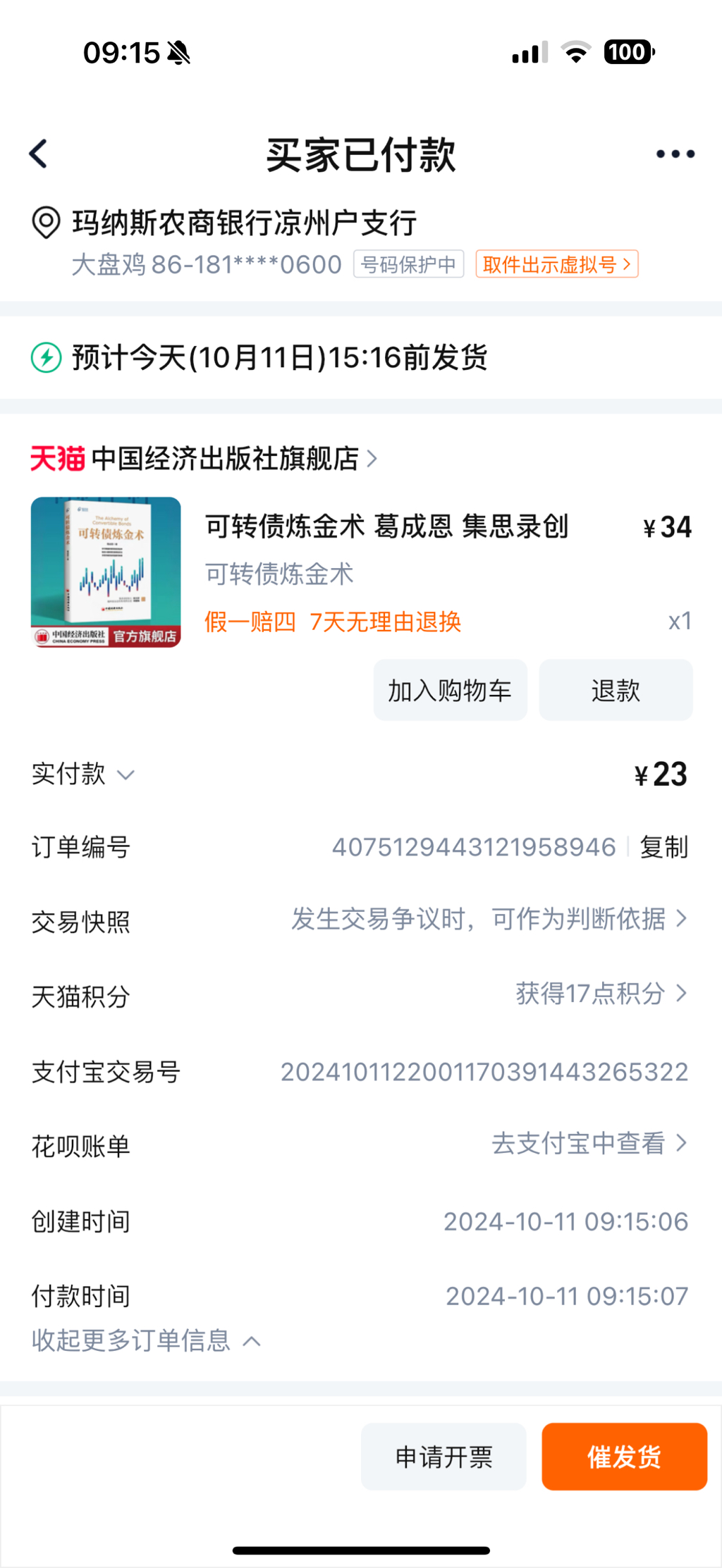Tap 申请开票 to request invoice

tap(443, 1456)
